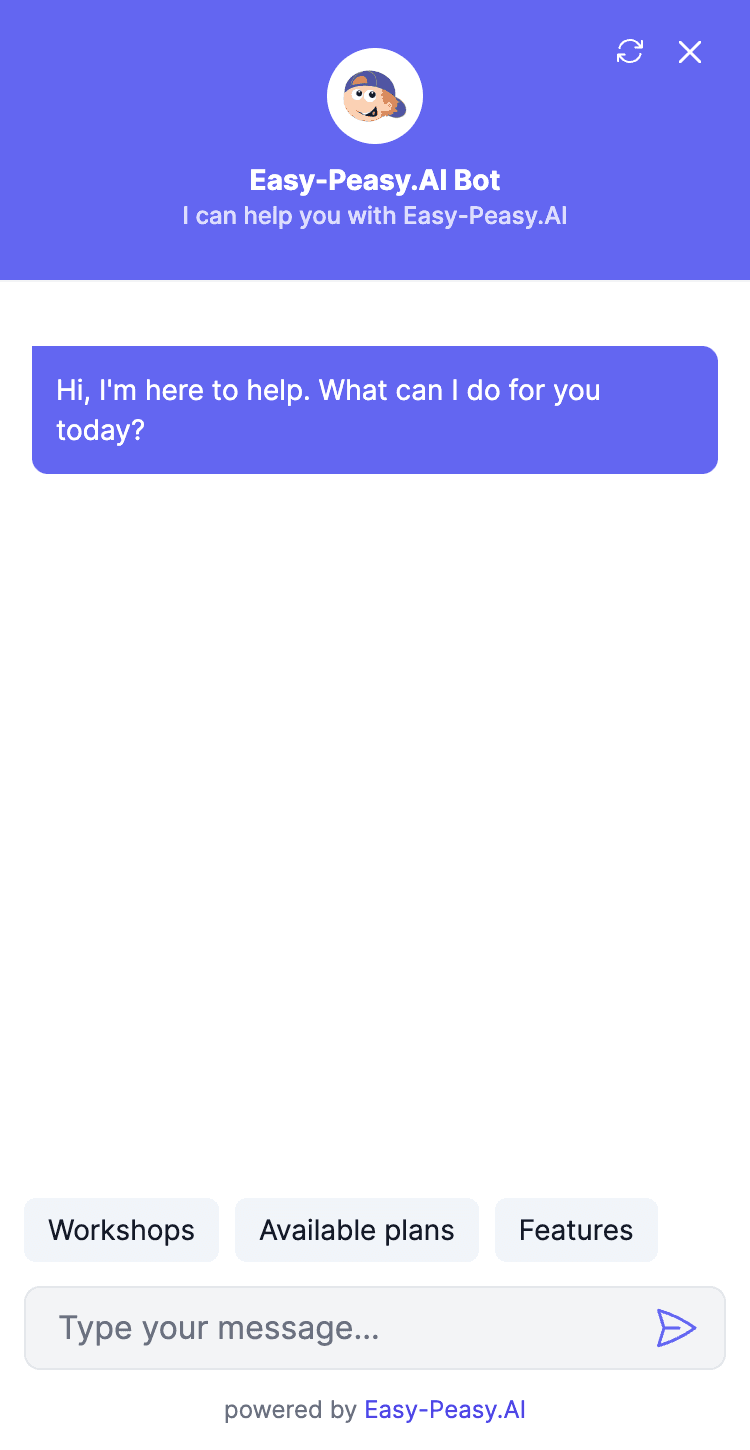
Task: Choose the Available plans suggestion
Action: [356, 1230]
